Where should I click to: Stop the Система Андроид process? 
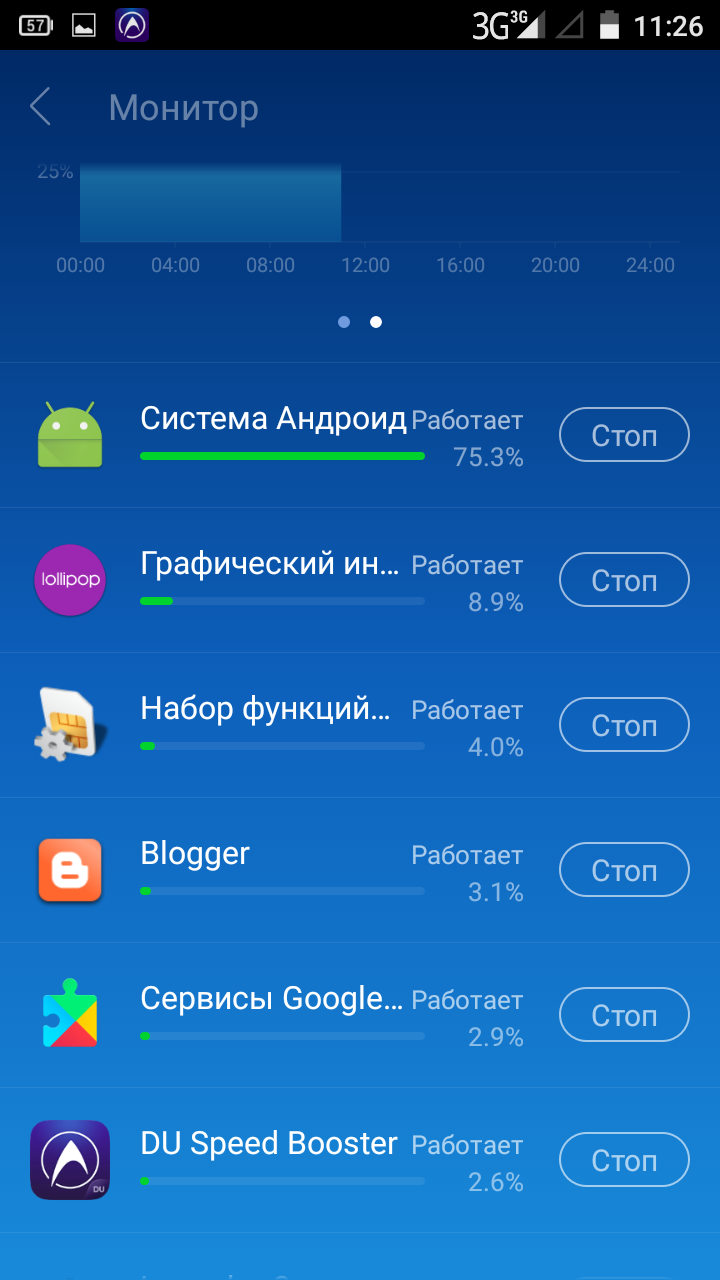[x=623, y=436]
